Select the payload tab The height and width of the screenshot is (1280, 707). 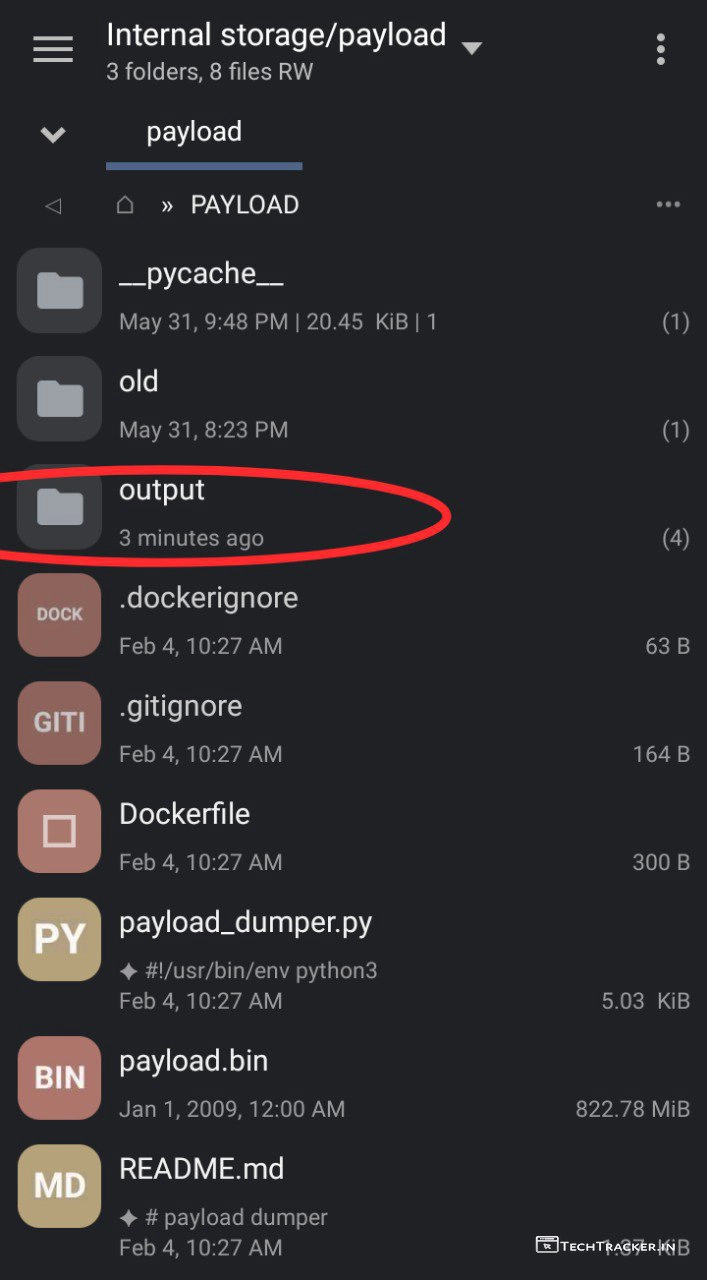coord(195,132)
